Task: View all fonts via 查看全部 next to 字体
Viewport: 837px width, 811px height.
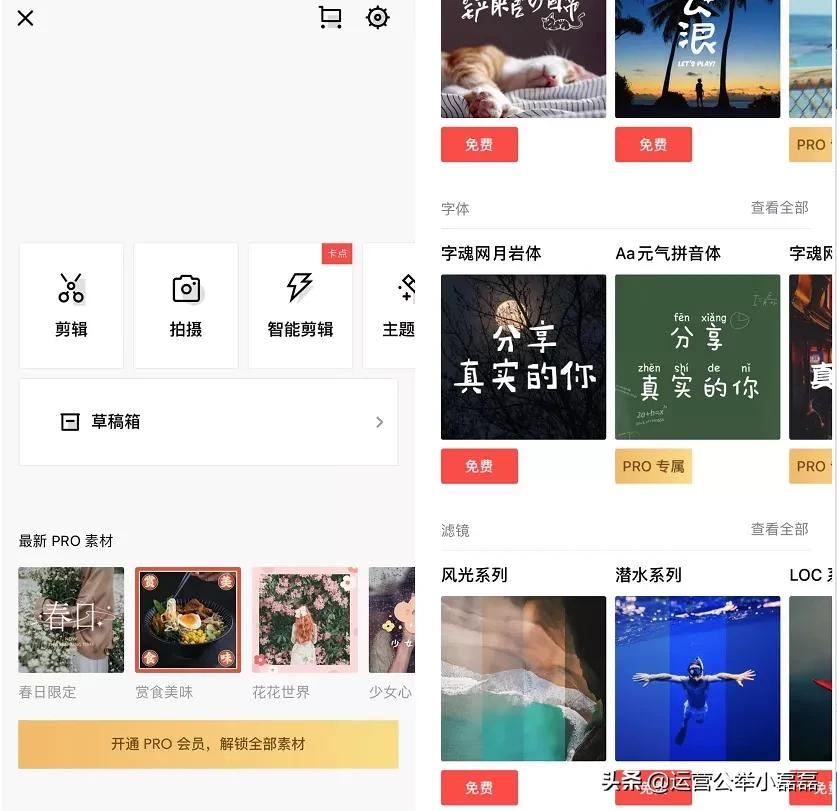Action: click(779, 207)
